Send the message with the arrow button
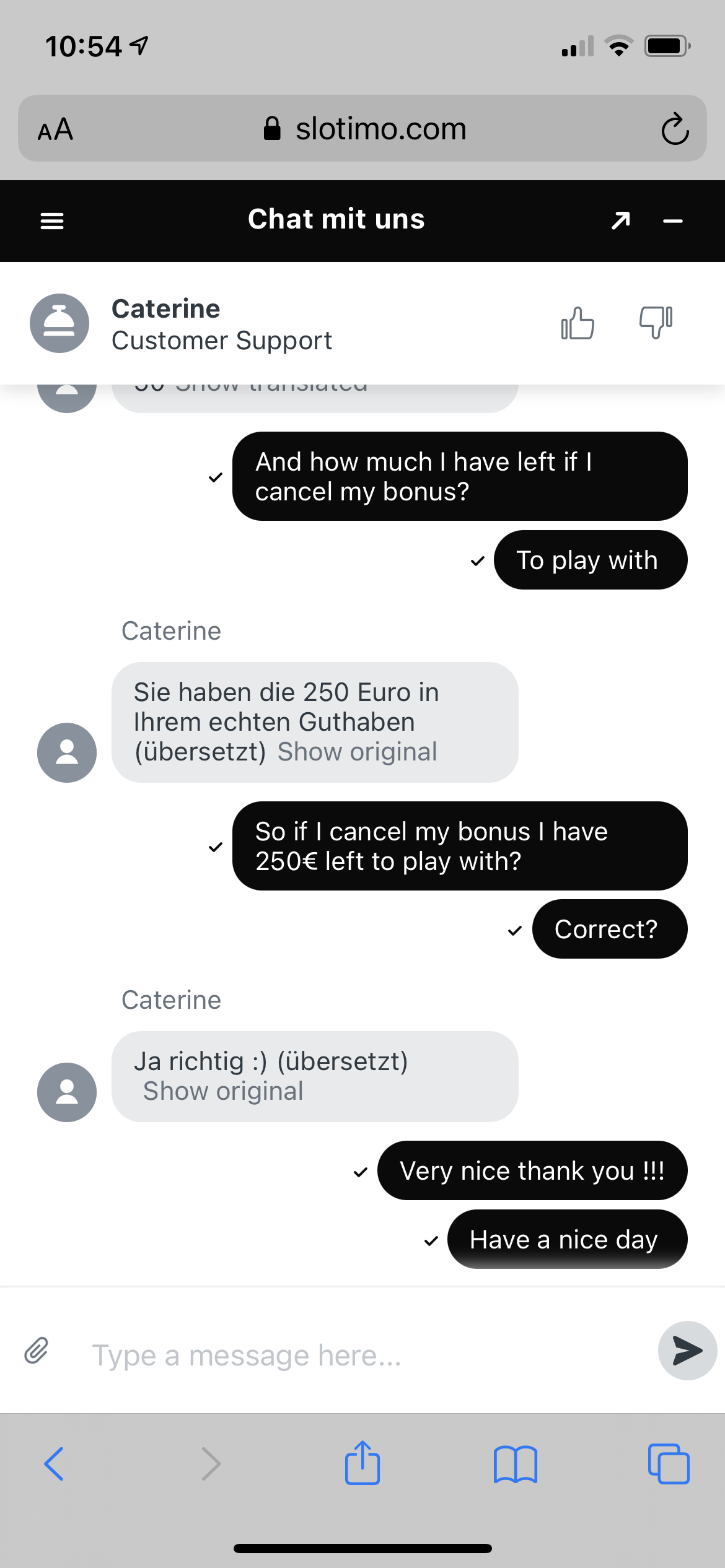The height and width of the screenshot is (1568, 725). pyautogui.click(x=687, y=1351)
